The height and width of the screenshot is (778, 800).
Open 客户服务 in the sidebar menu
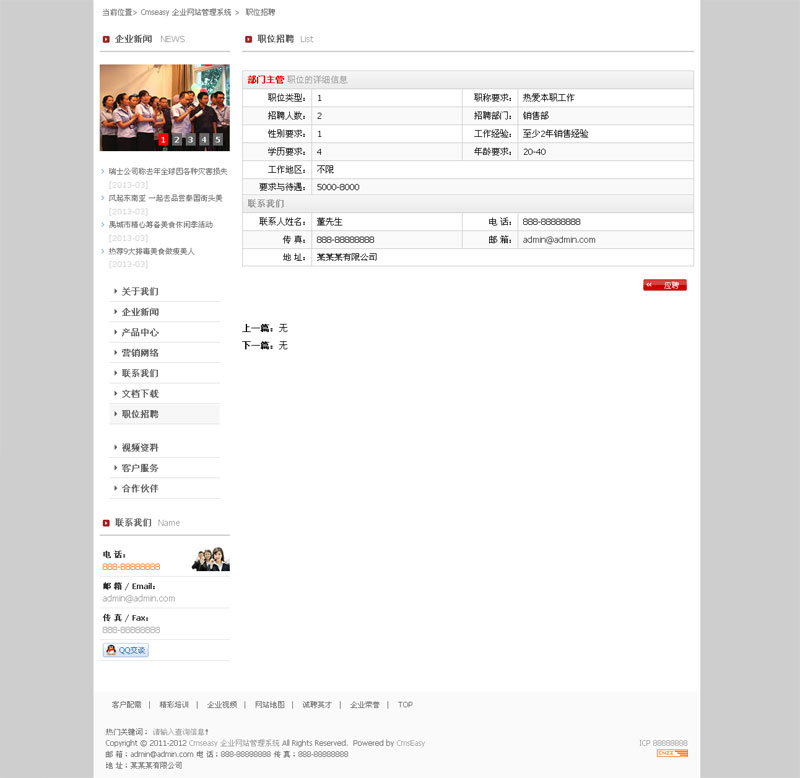(x=140, y=468)
